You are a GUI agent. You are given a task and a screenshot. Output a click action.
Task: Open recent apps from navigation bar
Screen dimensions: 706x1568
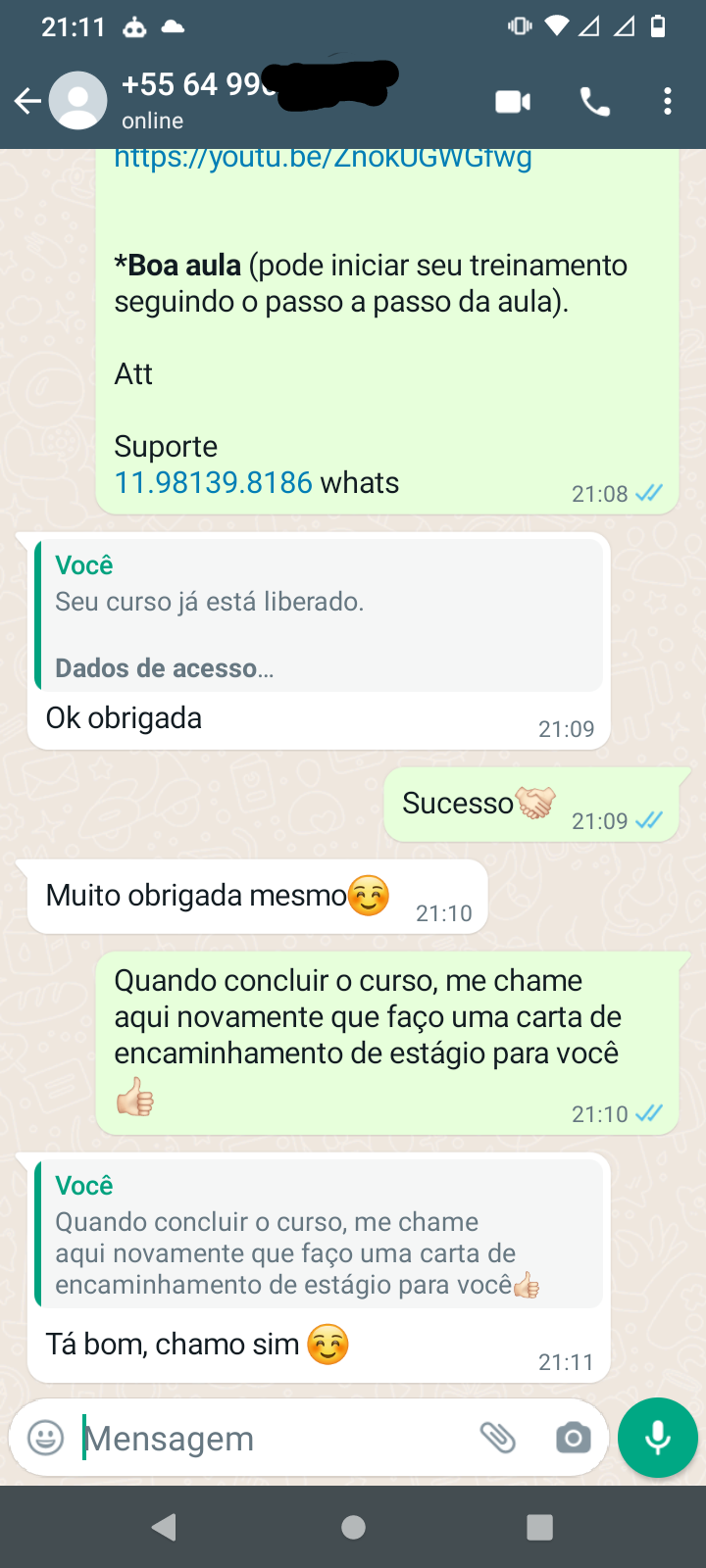tap(539, 1527)
